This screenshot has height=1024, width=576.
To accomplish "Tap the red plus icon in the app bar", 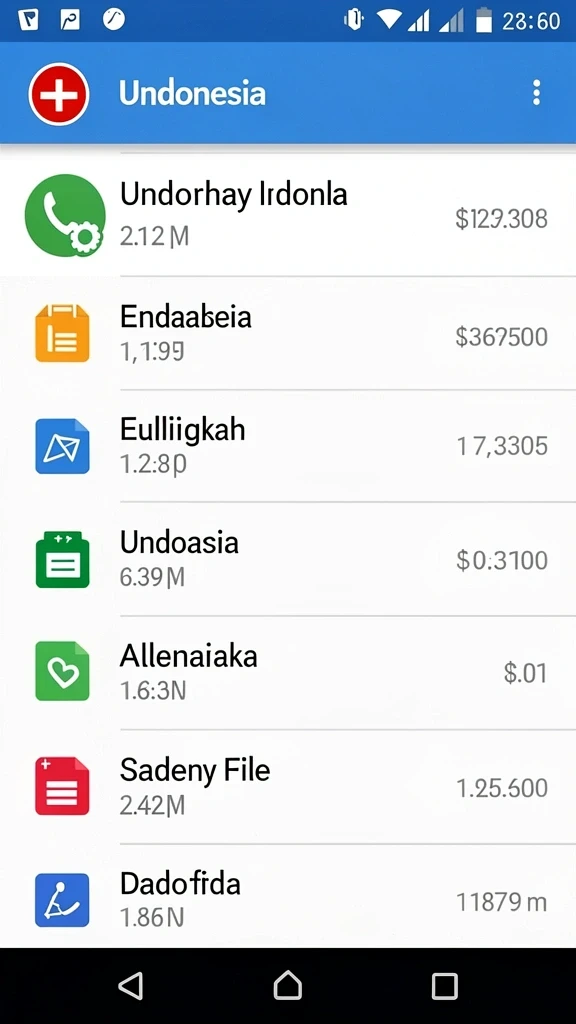I will [x=59, y=94].
